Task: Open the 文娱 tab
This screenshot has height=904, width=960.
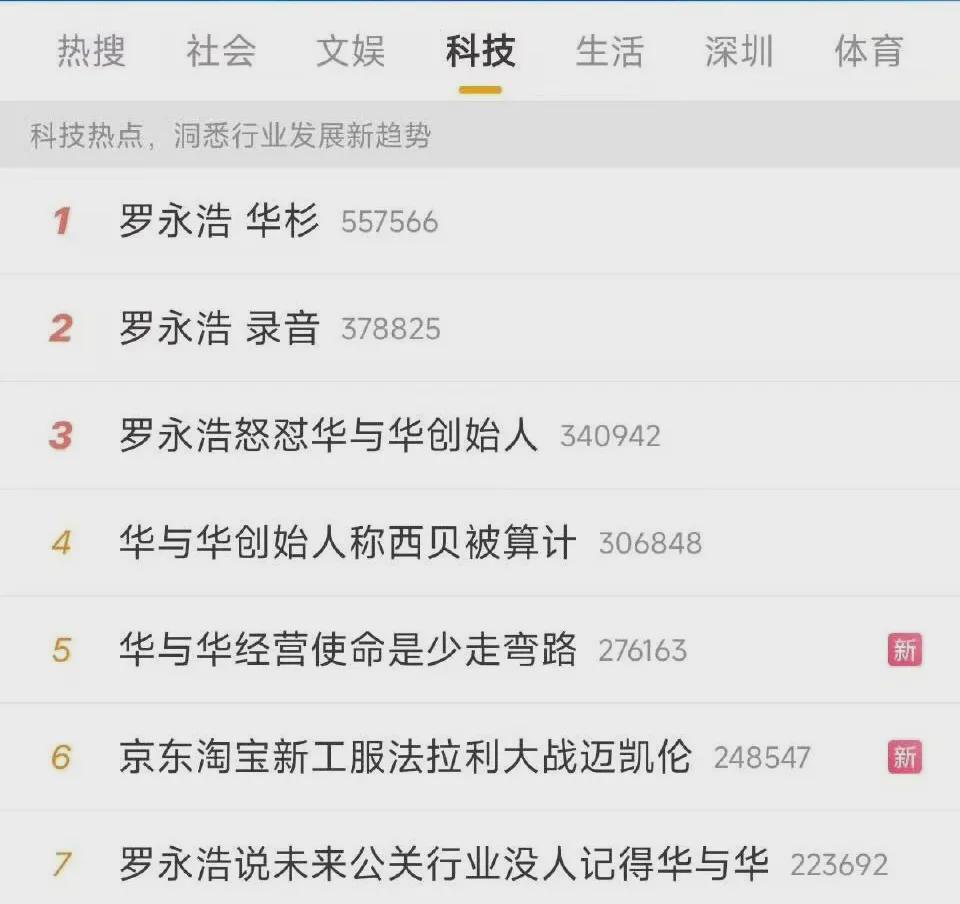Action: tap(350, 52)
